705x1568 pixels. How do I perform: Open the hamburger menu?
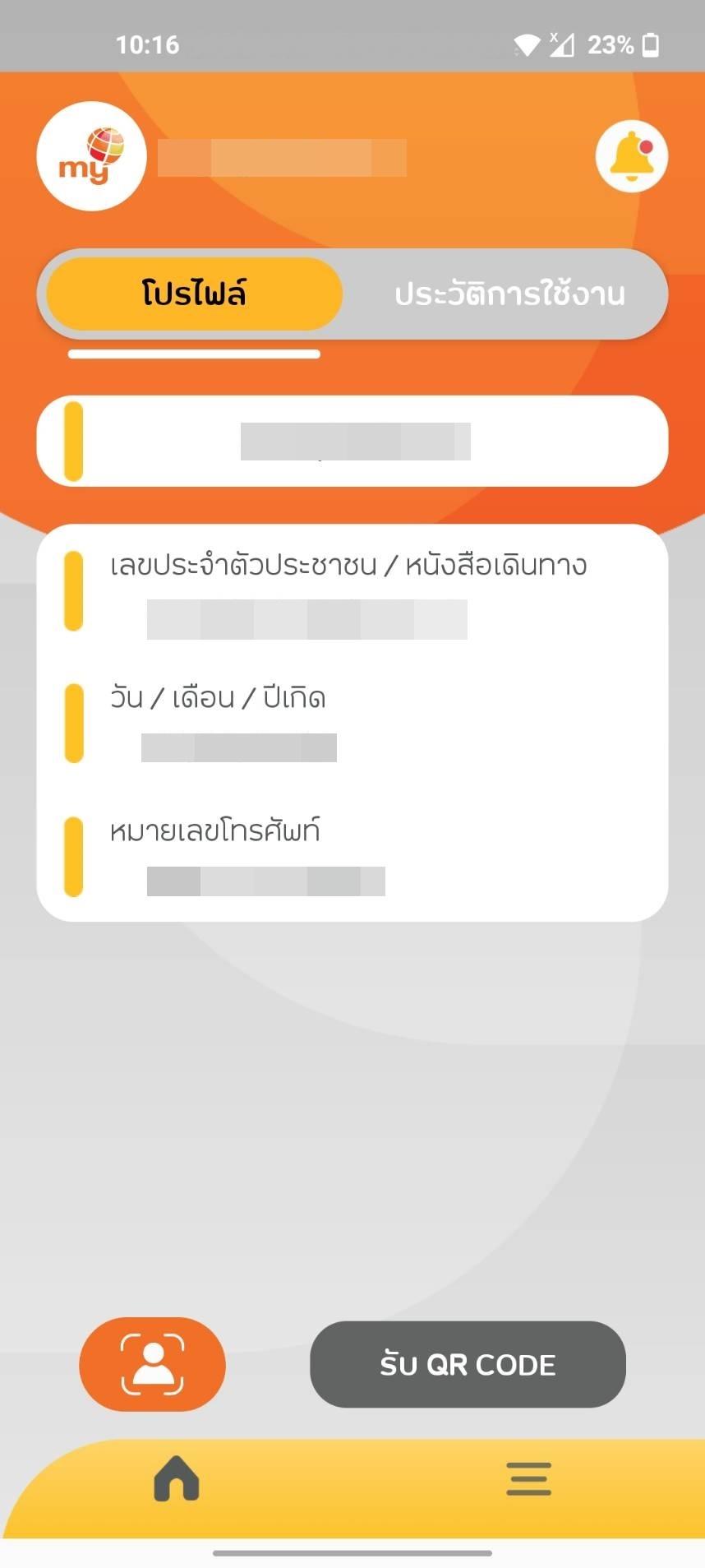(x=528, y=1478)
